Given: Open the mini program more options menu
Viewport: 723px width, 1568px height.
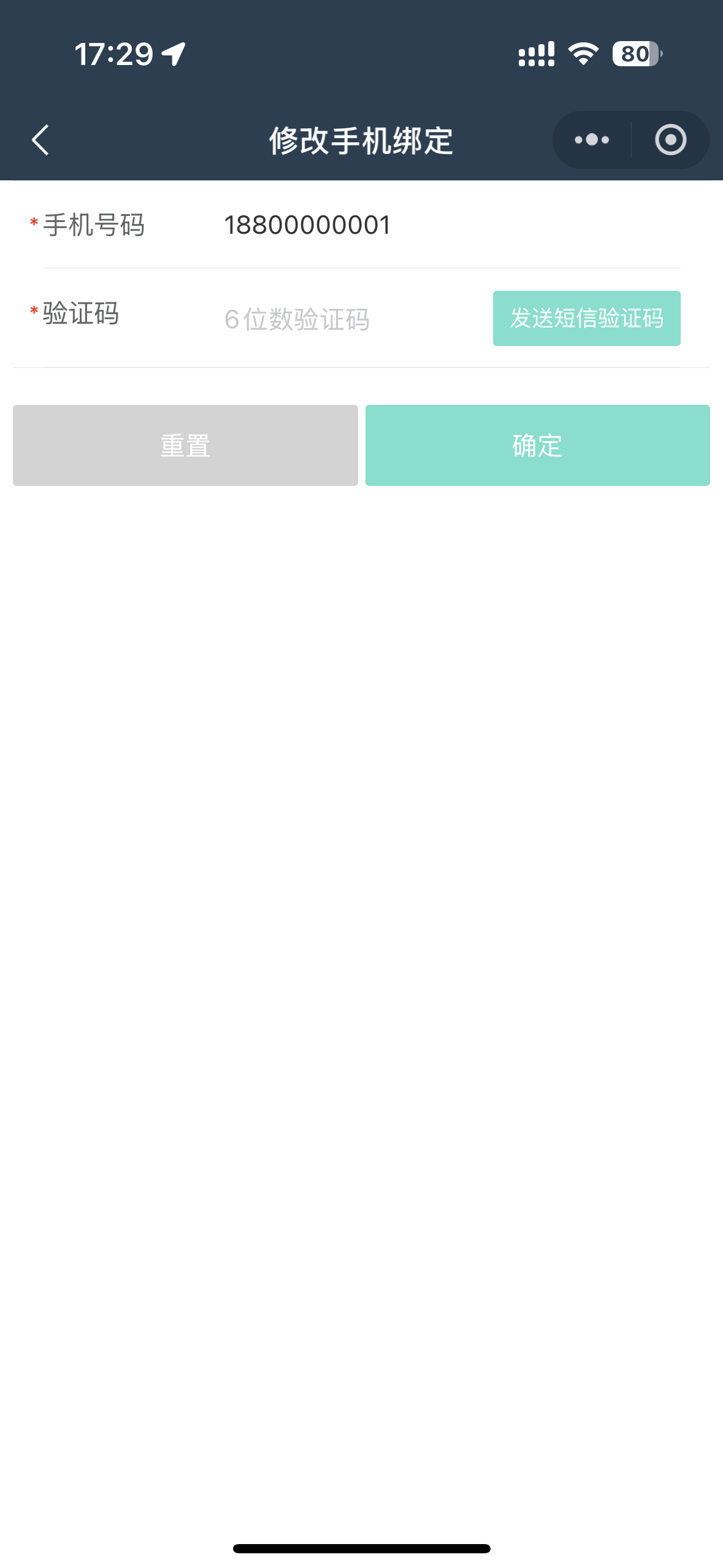Looking at the screenshot, I should [592, 140].
